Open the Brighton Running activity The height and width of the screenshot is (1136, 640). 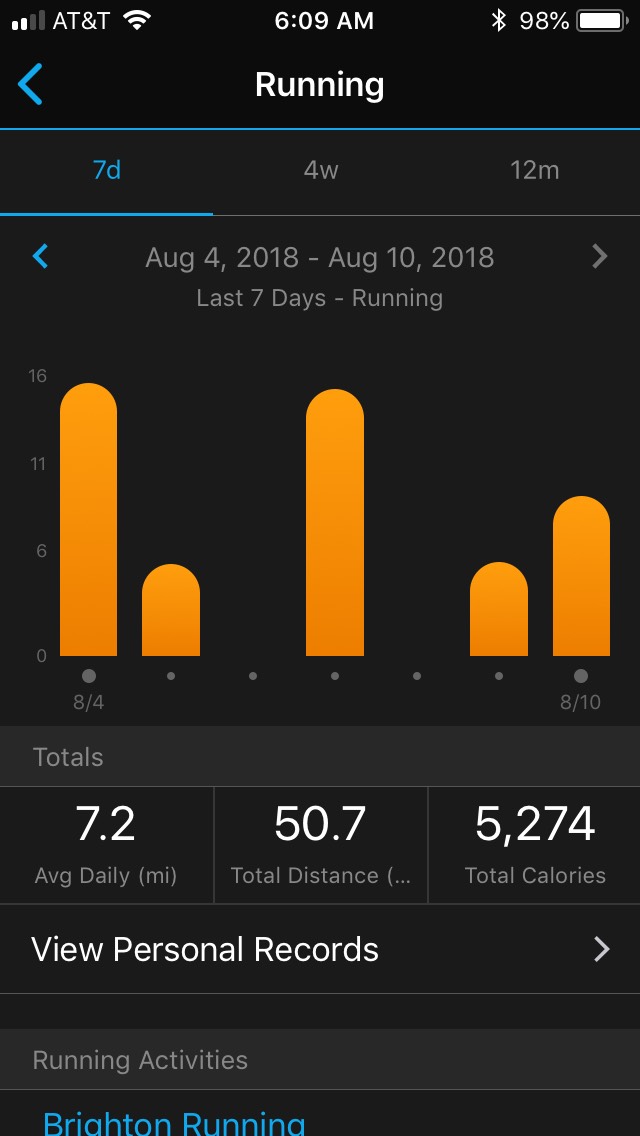click(174, 1122)
